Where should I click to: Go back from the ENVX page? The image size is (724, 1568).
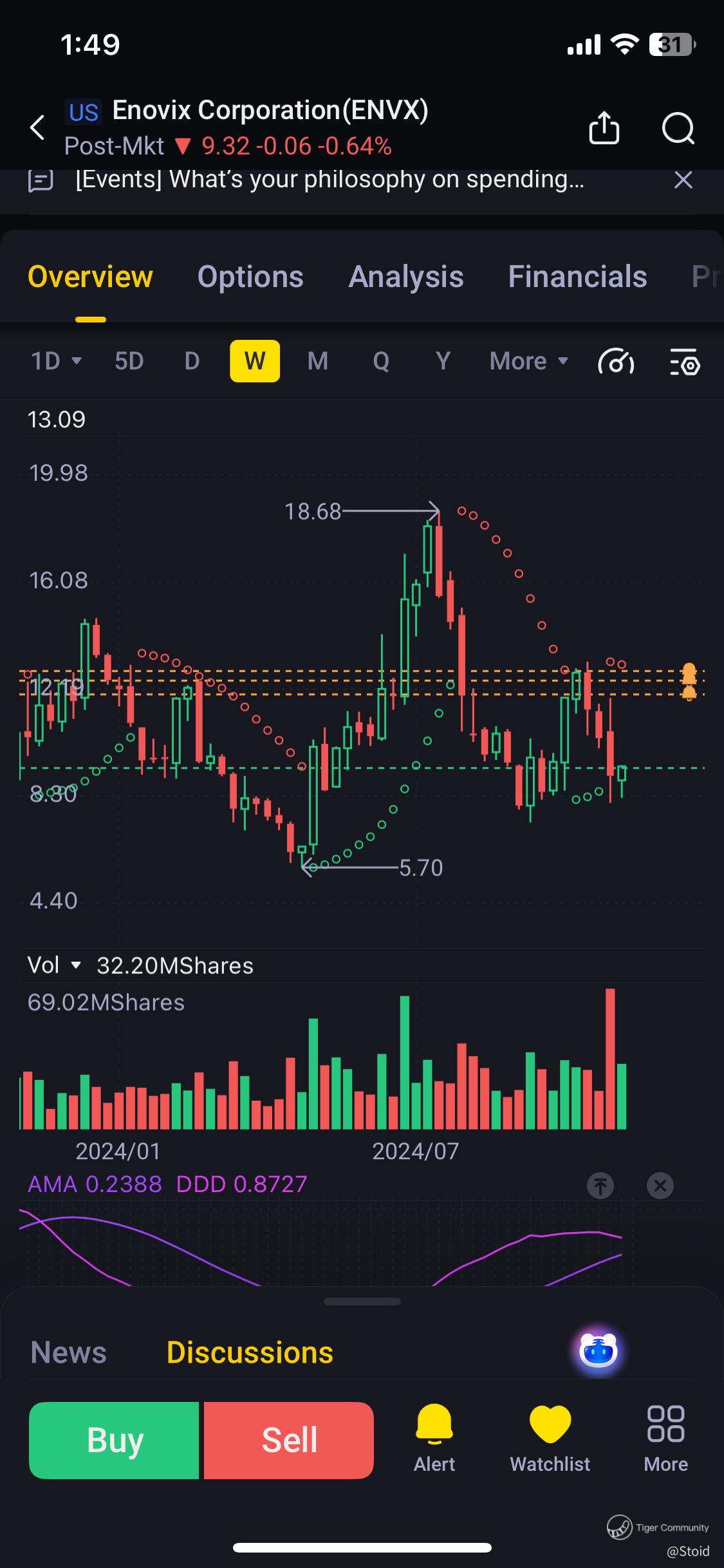pyautogui.click(x=37, y=127)
